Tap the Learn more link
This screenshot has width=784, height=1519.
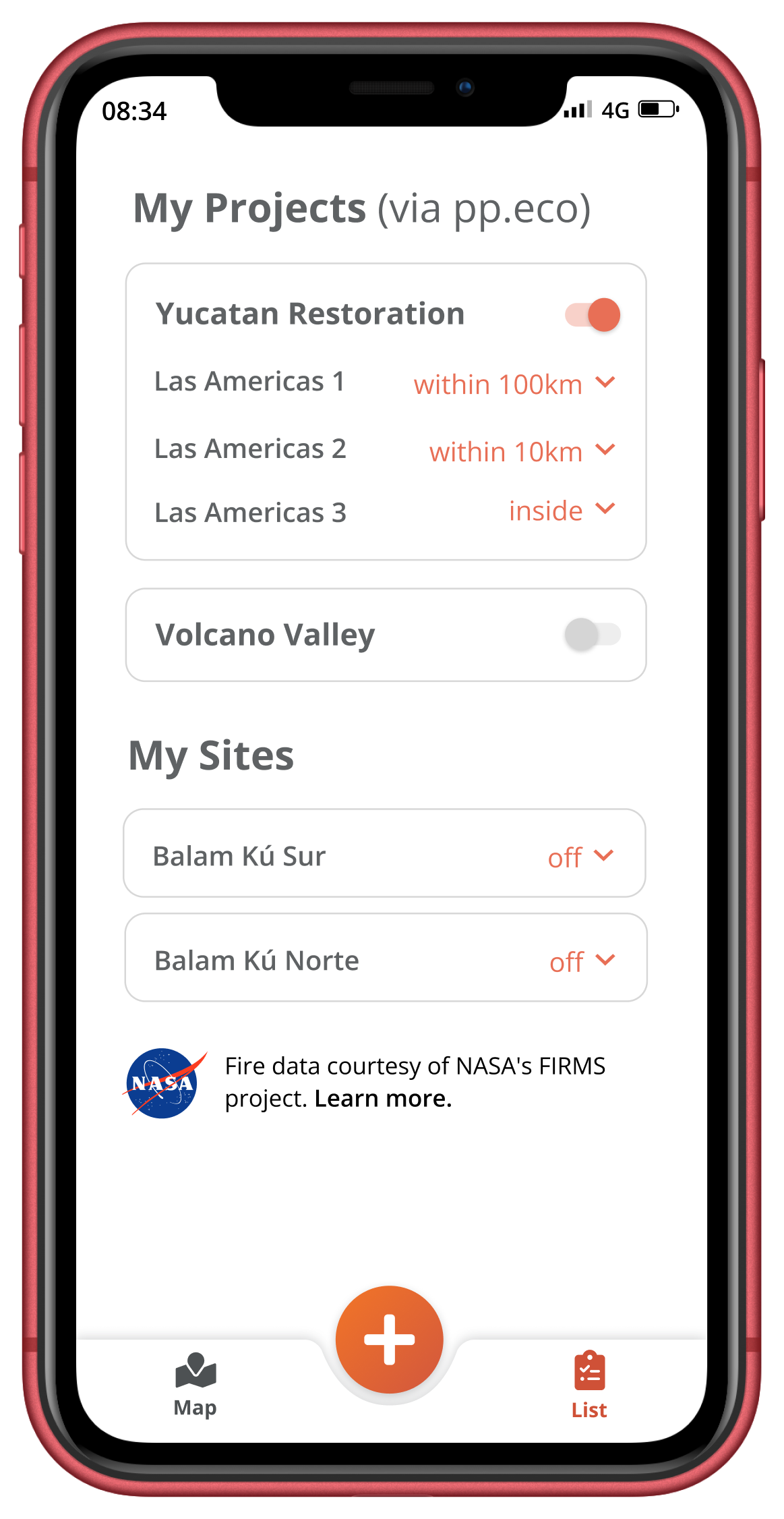pyautogui.click(x=383, y=1099)
